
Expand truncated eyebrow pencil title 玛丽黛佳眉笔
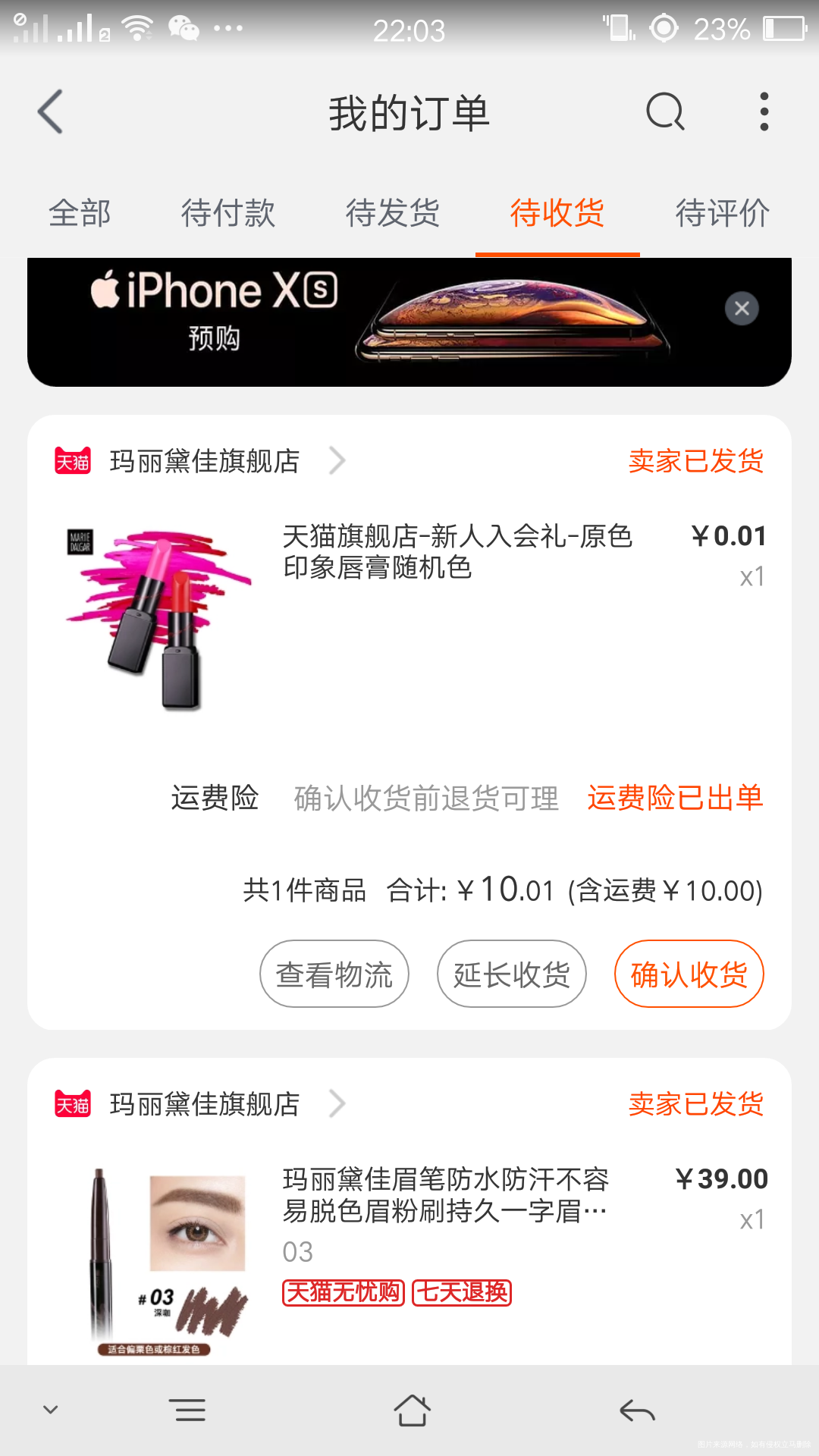point(447,1194)
